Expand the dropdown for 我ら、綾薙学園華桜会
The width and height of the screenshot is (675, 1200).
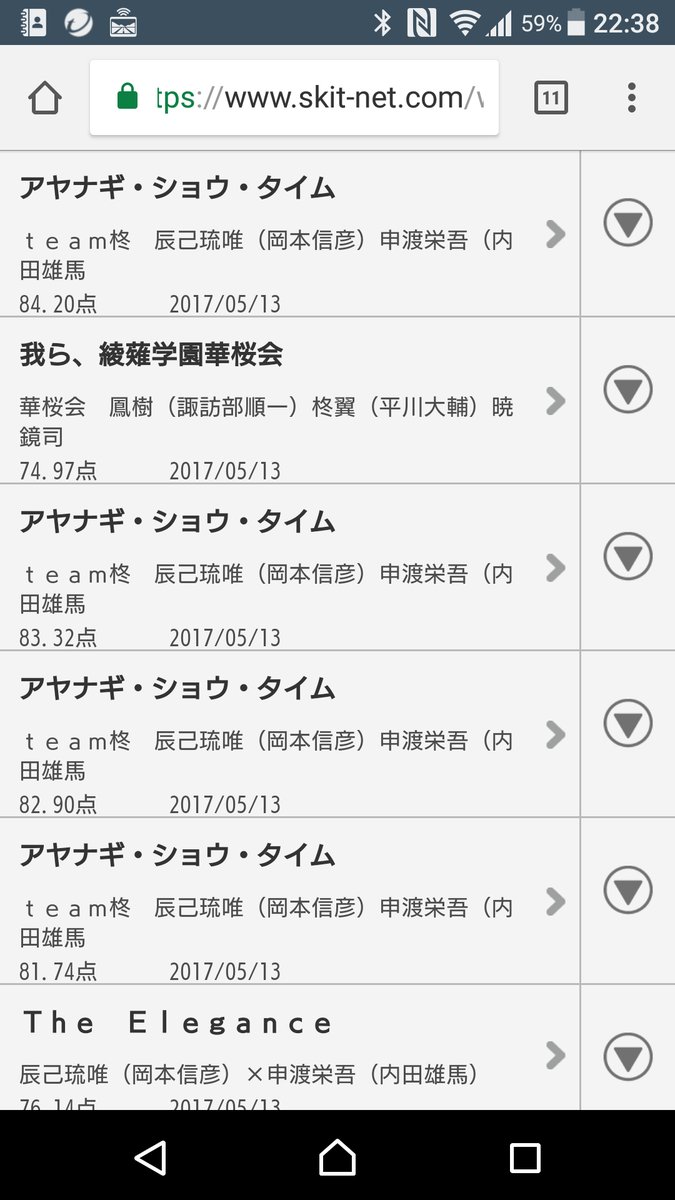(x=628, y=390)
